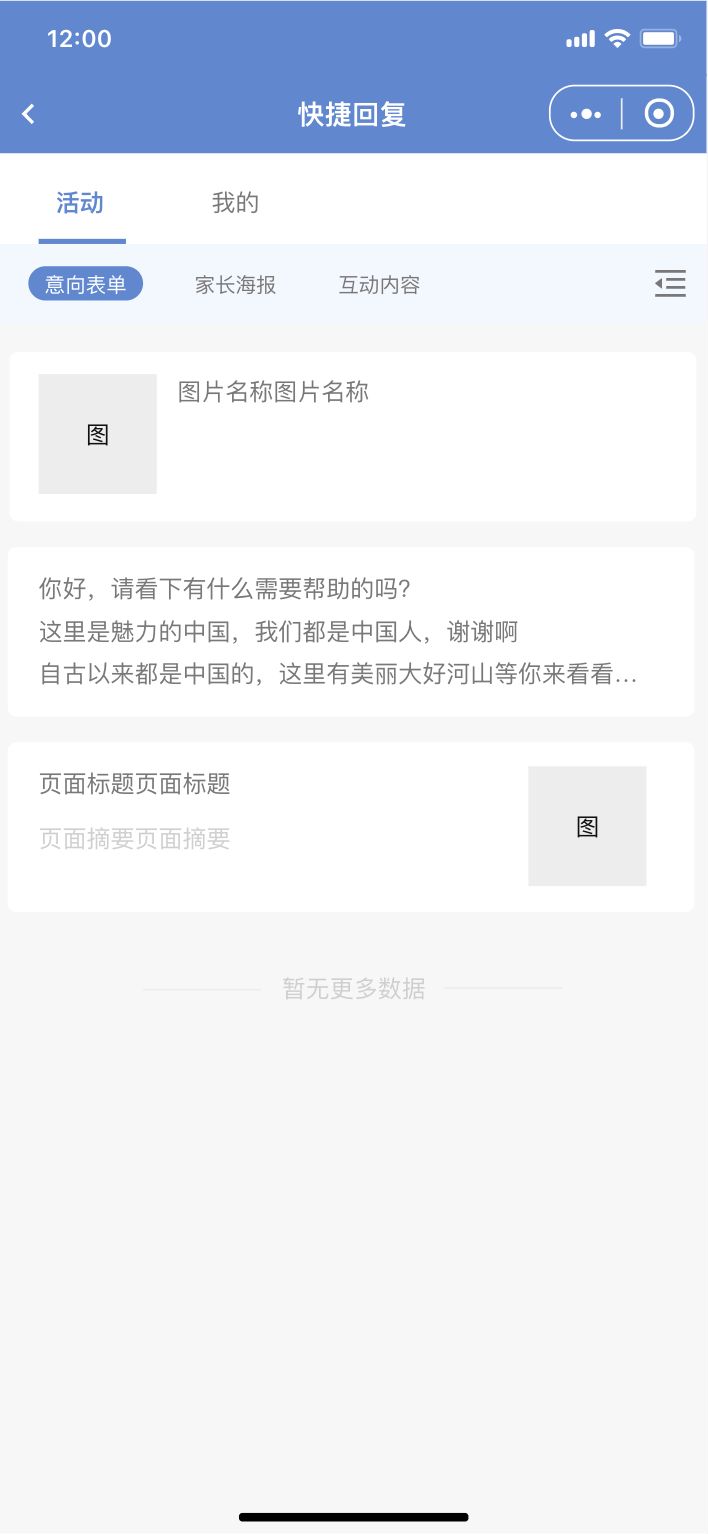Switch to the 活动 tab
Image resolution: width=708 pixels, height=1534 pixels.
[80, 203]
